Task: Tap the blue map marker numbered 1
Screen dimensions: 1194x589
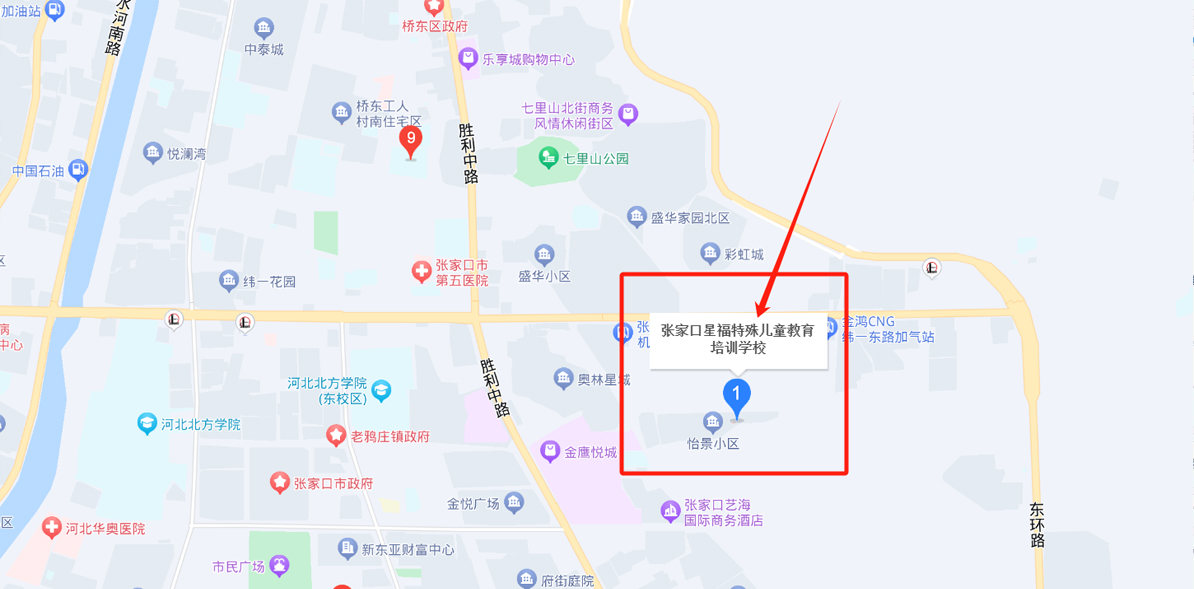Action: (737, 397)
